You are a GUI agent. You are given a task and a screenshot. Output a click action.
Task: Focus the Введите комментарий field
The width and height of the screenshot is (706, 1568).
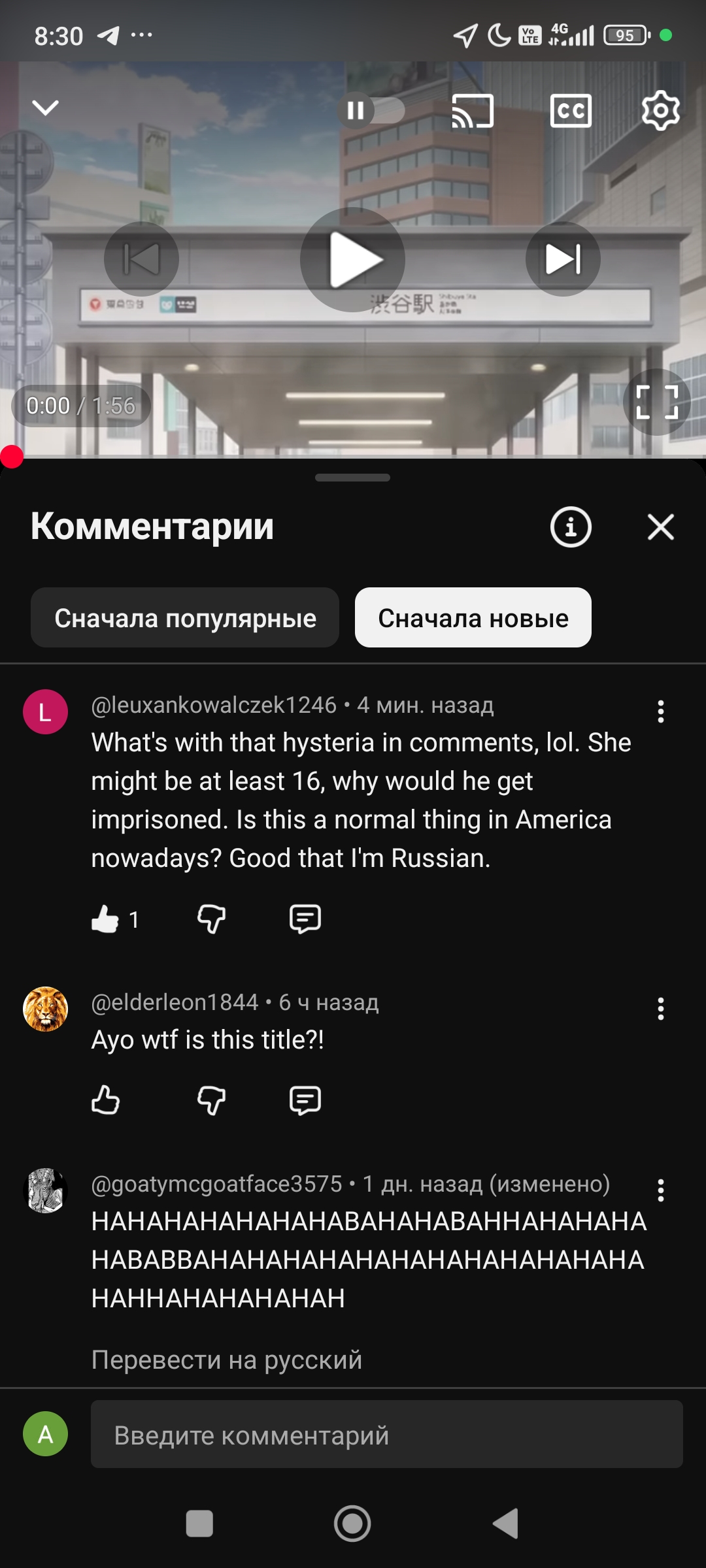click(x=386, y=1435)
